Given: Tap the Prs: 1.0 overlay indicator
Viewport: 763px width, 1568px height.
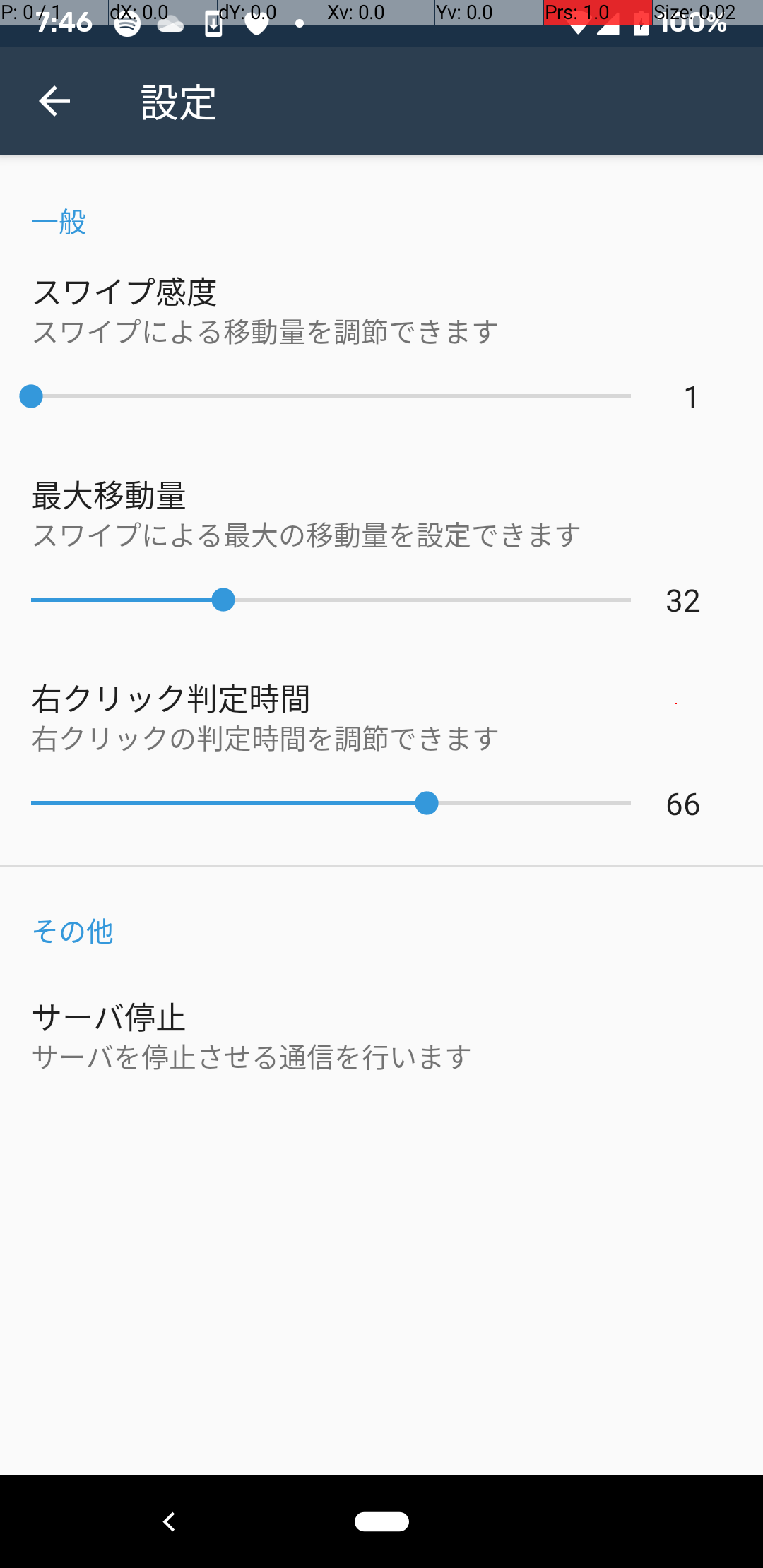Looking at the screenshot, I should coord(579,12).
